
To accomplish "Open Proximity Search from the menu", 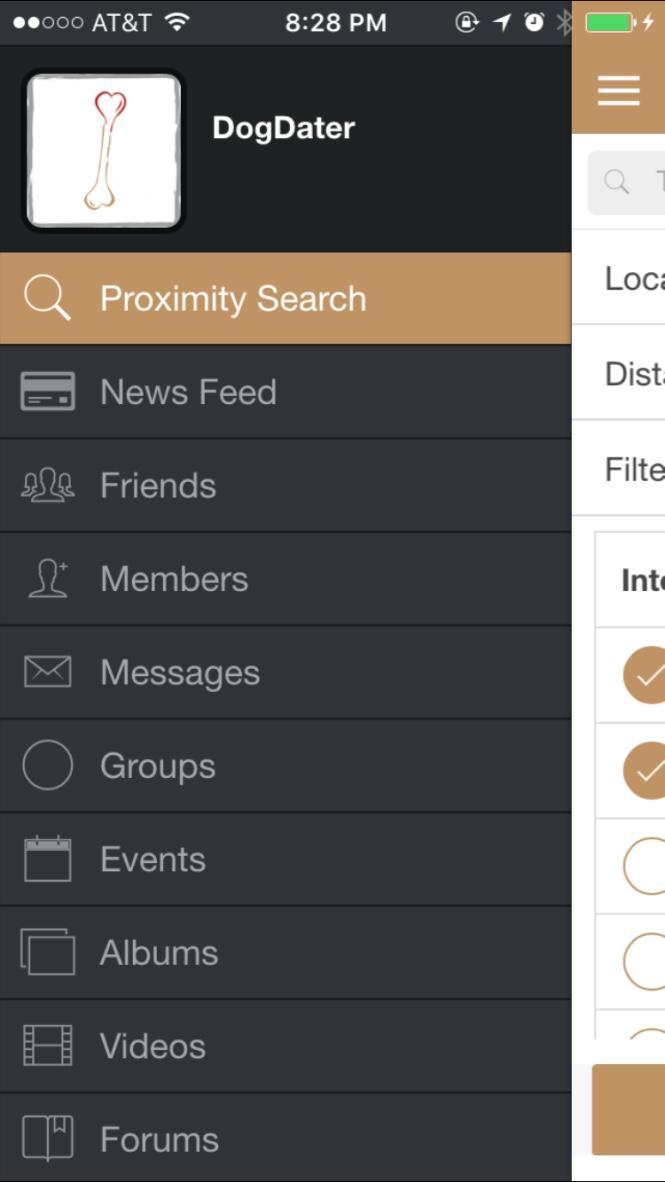I will pos(233,299).
